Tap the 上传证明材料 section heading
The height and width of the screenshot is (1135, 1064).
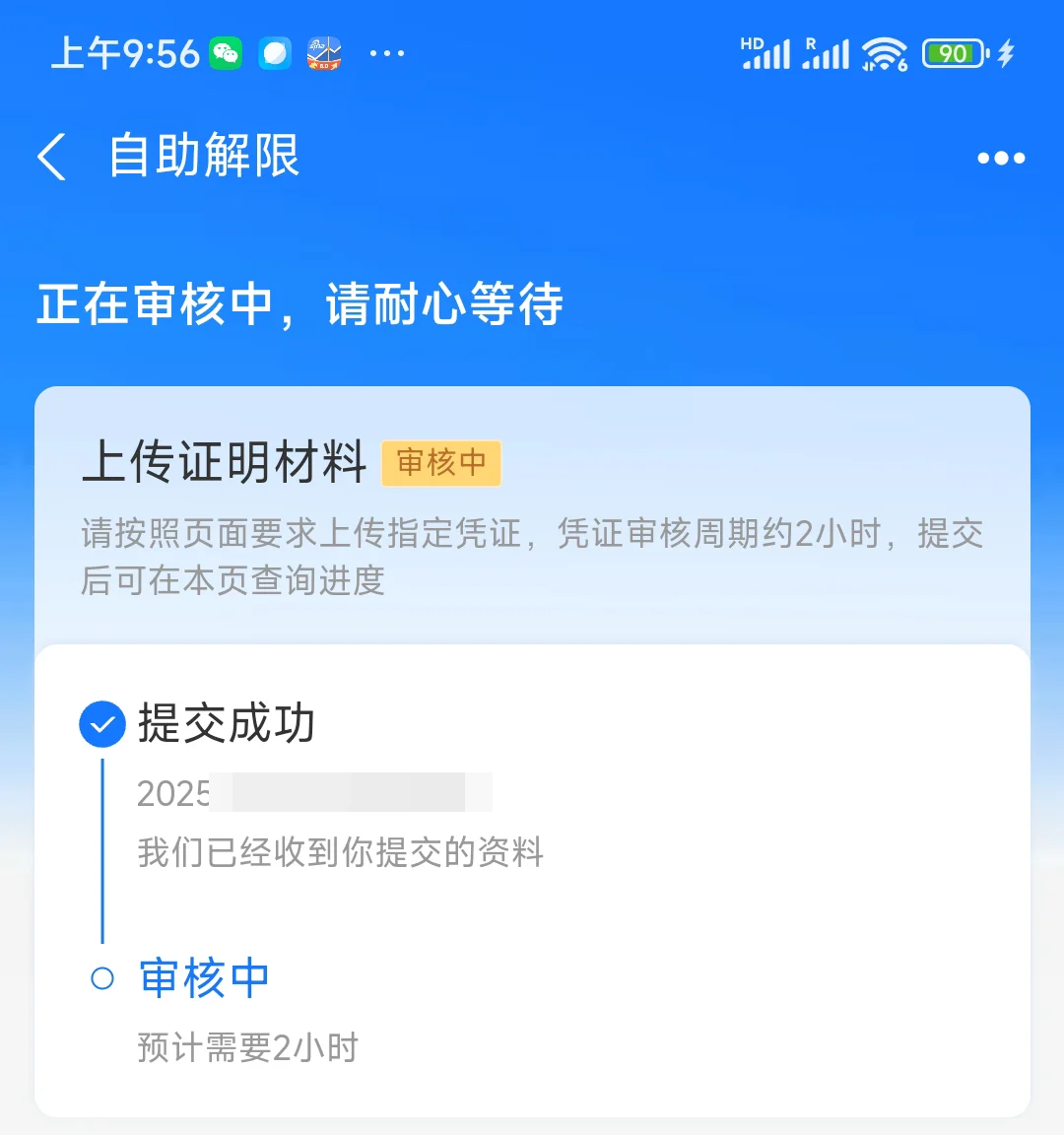[223, 462]
